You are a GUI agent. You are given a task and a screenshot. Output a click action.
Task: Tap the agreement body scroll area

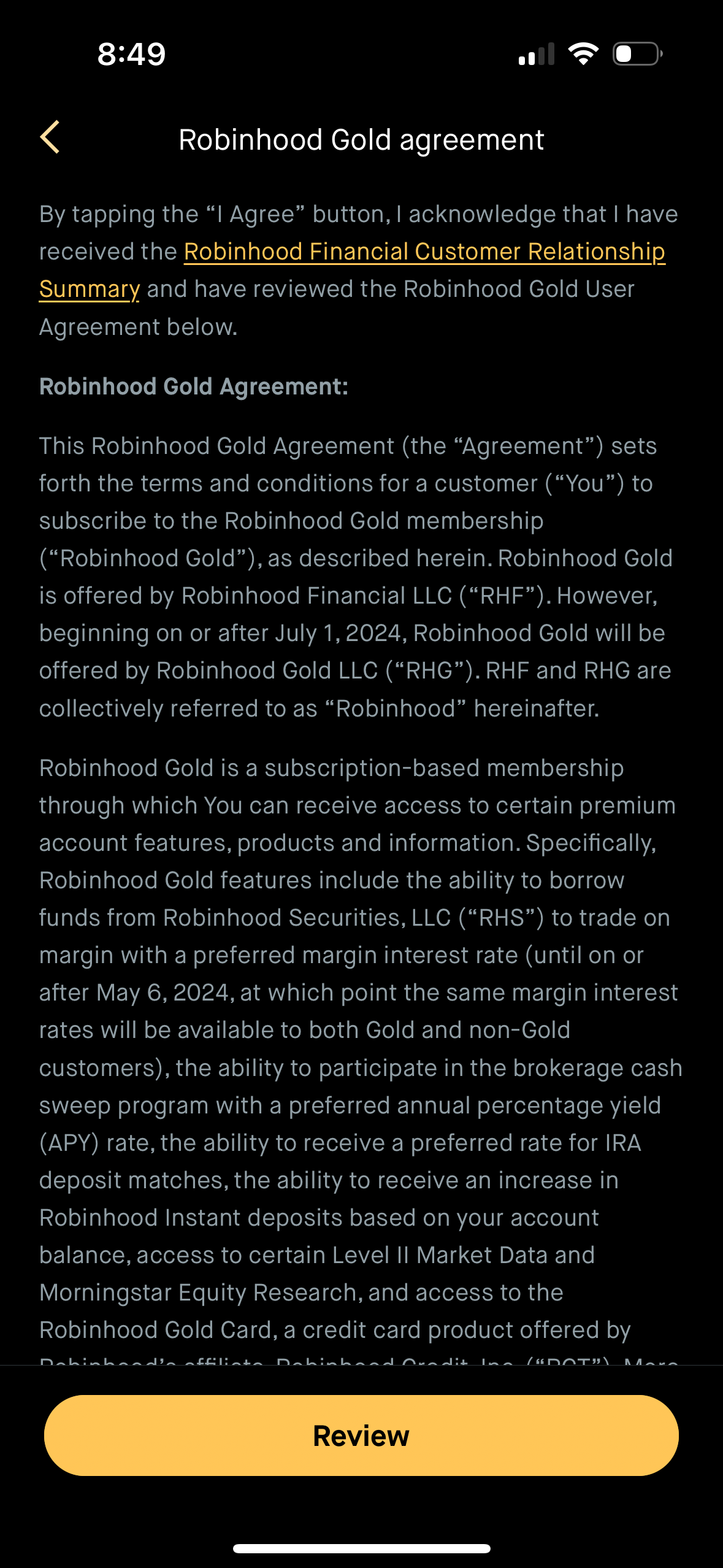click(x=361, y=859)
